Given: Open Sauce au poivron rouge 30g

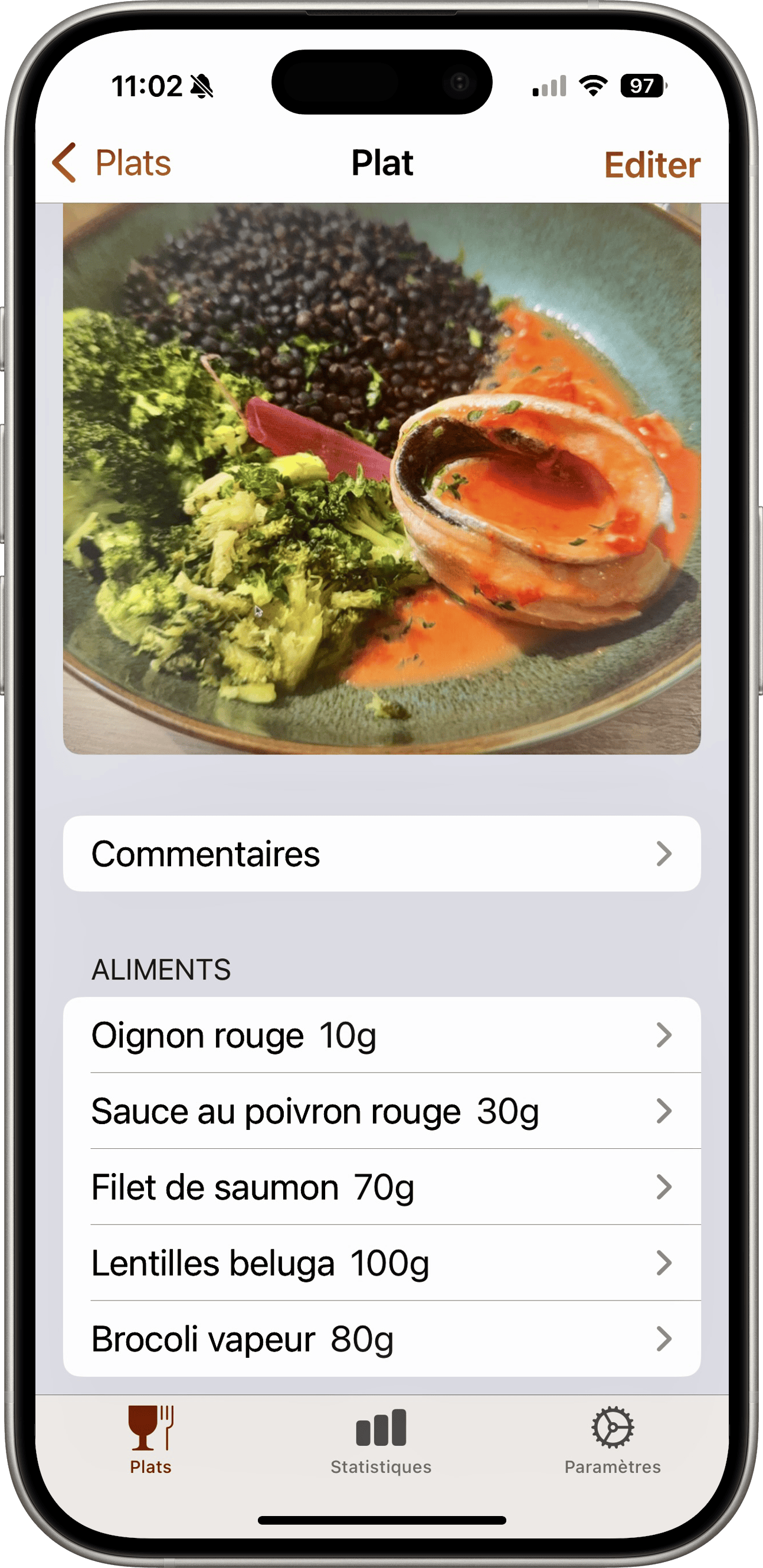Looking at the screenshot, I should click(x=381, y=1111).
